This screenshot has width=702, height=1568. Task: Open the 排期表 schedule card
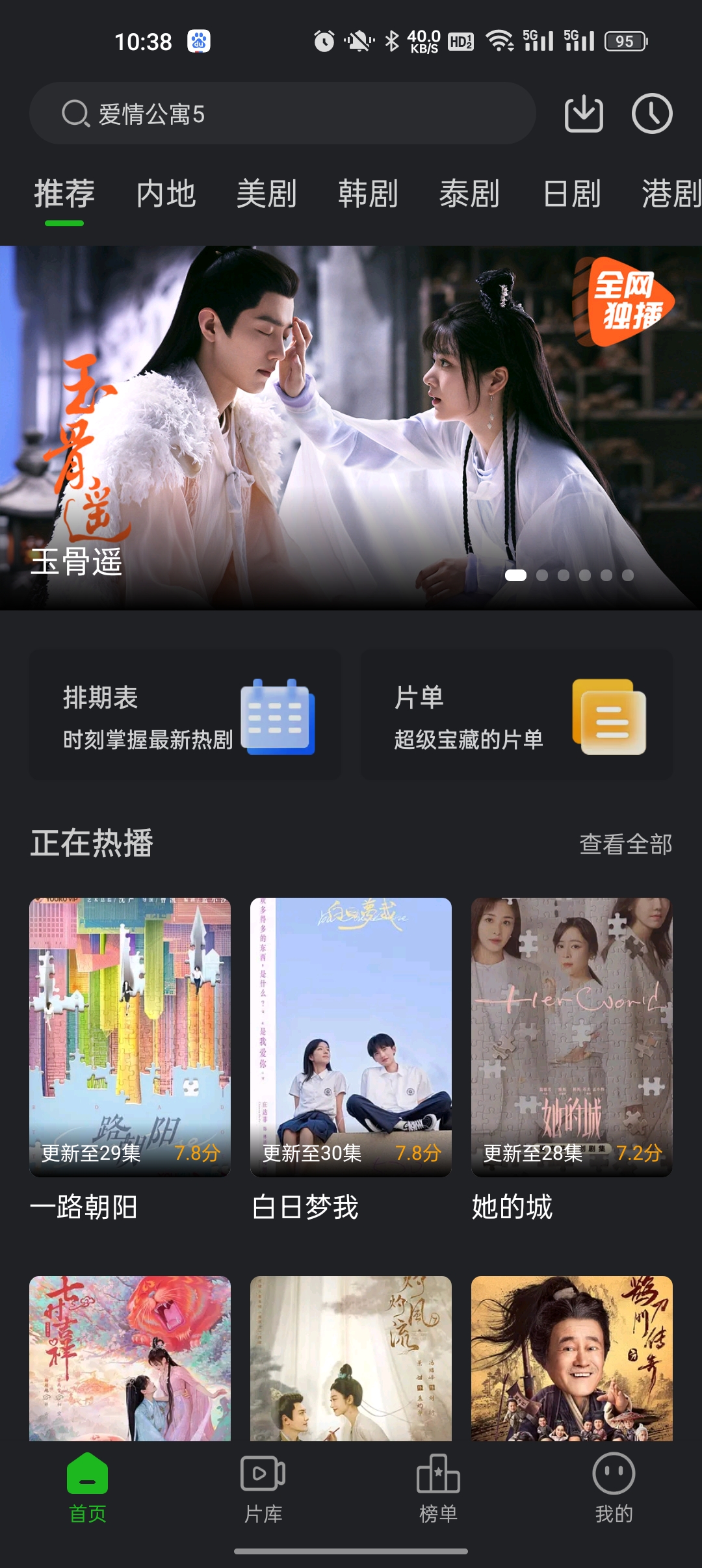[185, 715]
